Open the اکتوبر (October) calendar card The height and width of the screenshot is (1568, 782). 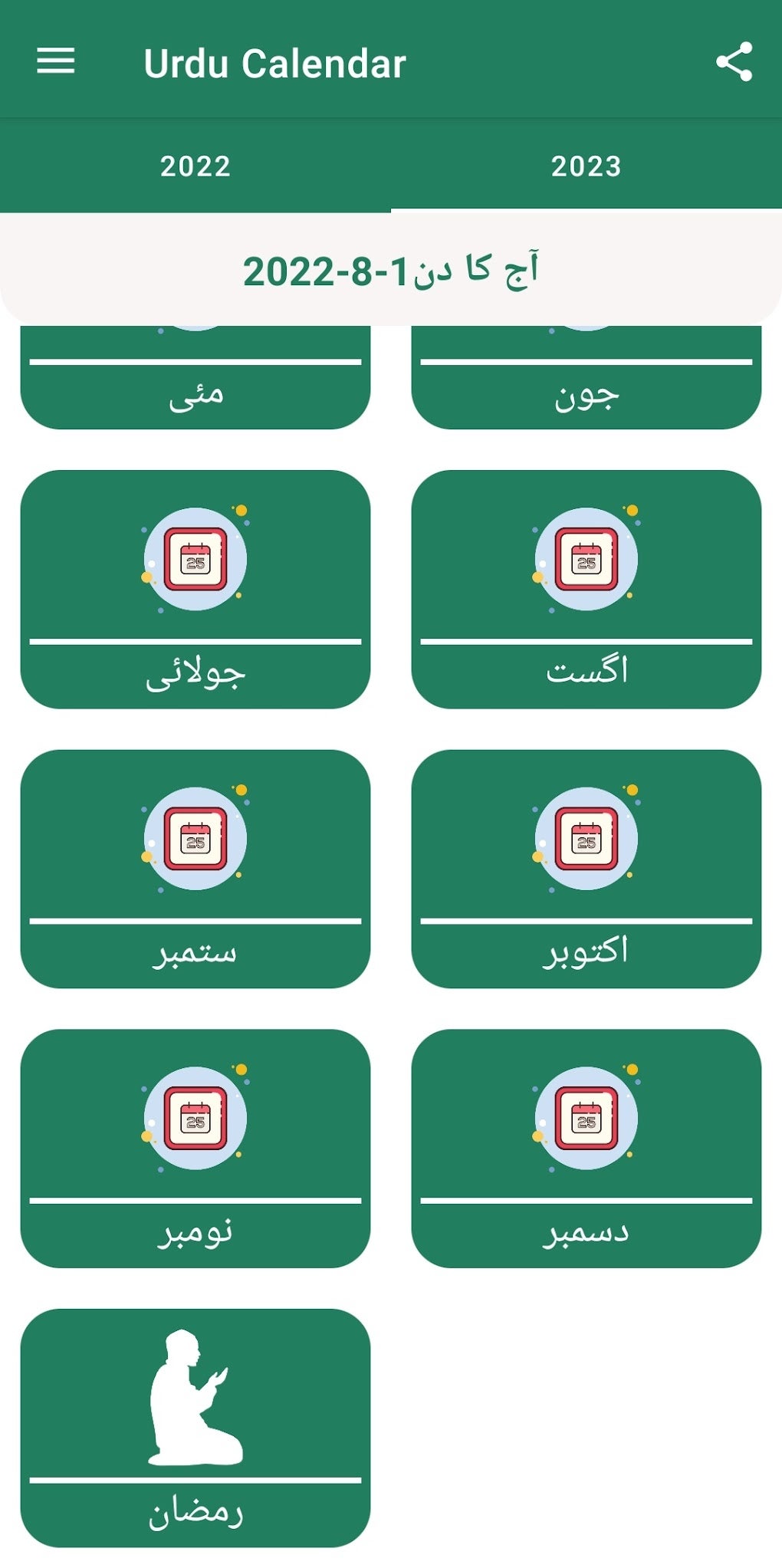point(586,869)
